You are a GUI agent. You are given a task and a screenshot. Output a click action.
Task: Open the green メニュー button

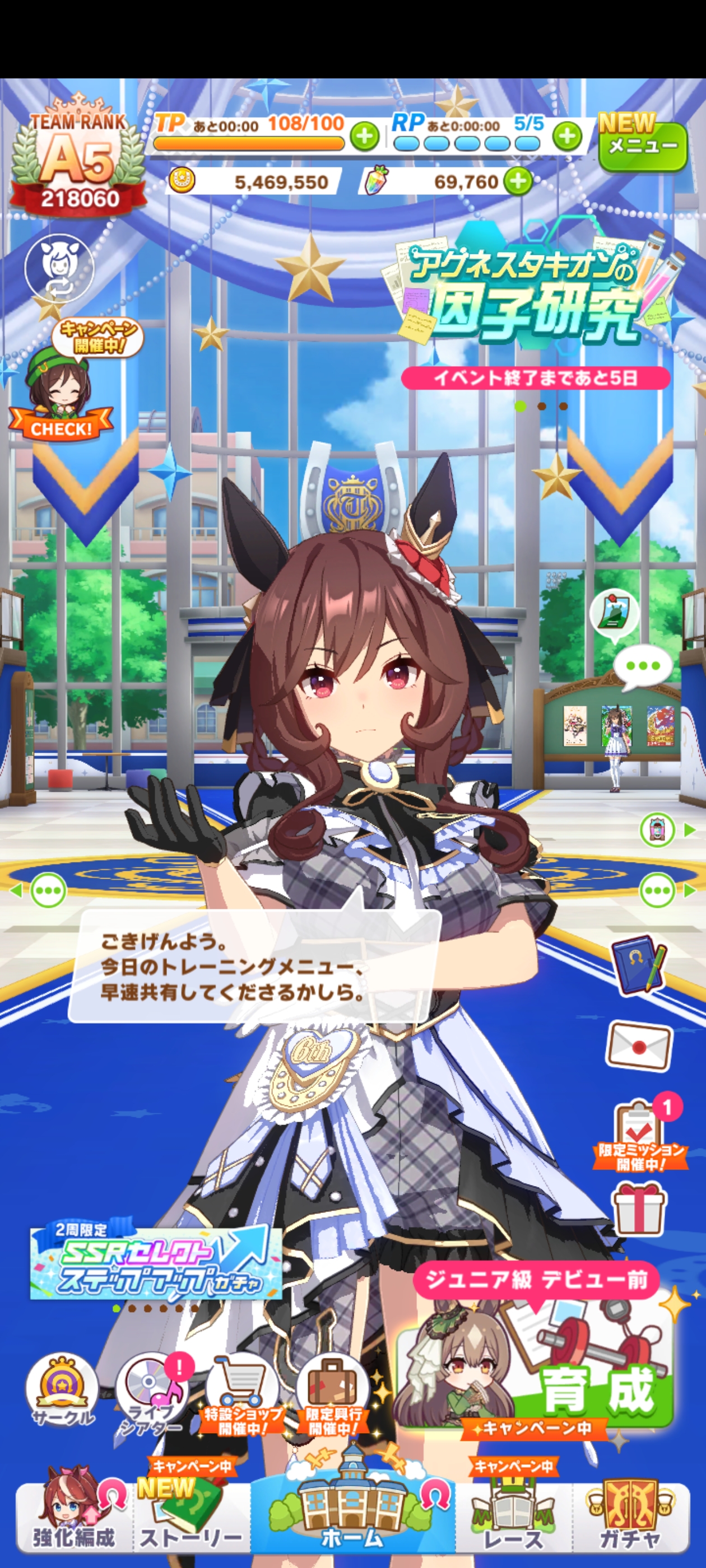(642, 146)
